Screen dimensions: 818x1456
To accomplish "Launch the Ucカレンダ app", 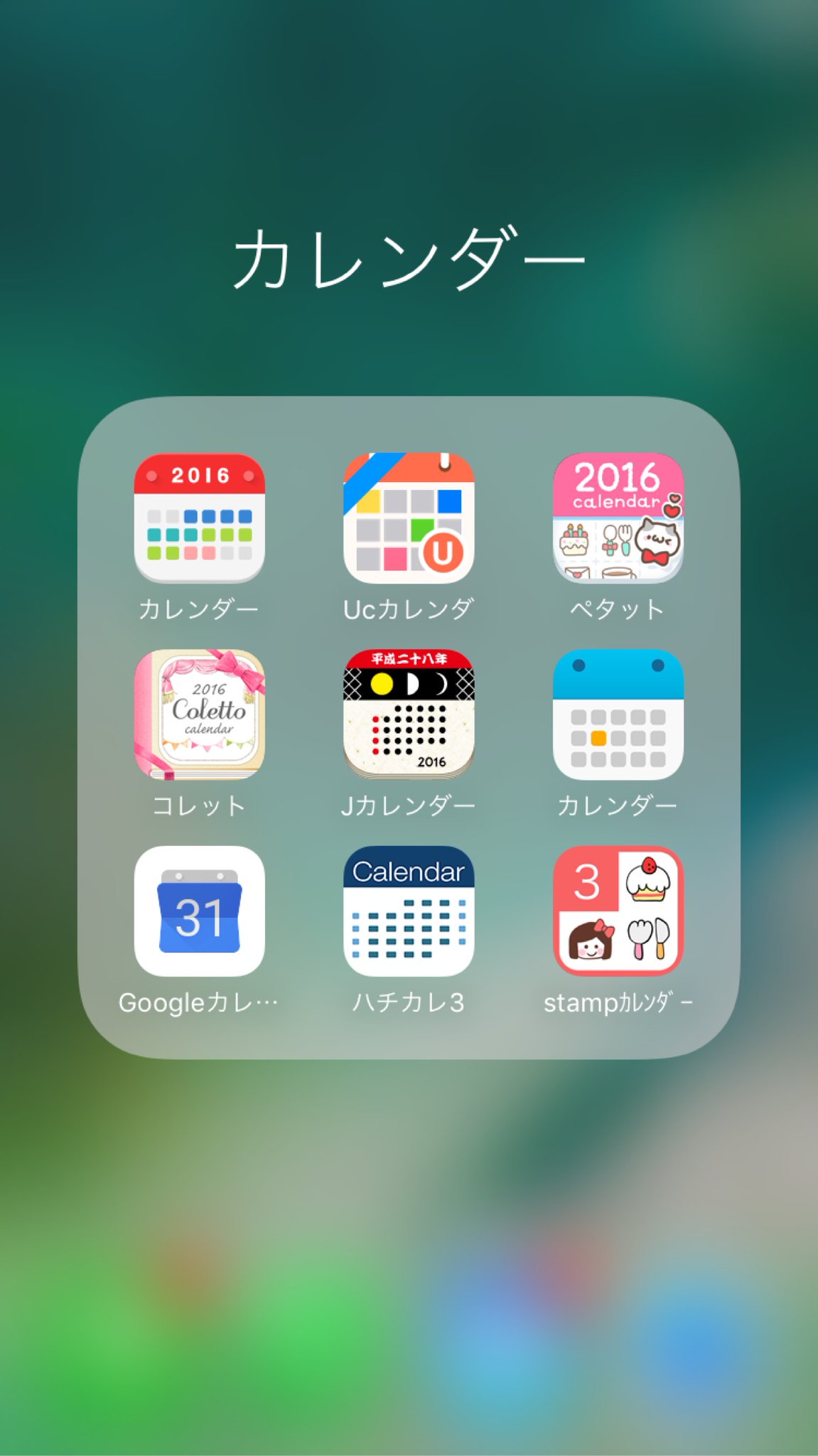I will [409, 518].
